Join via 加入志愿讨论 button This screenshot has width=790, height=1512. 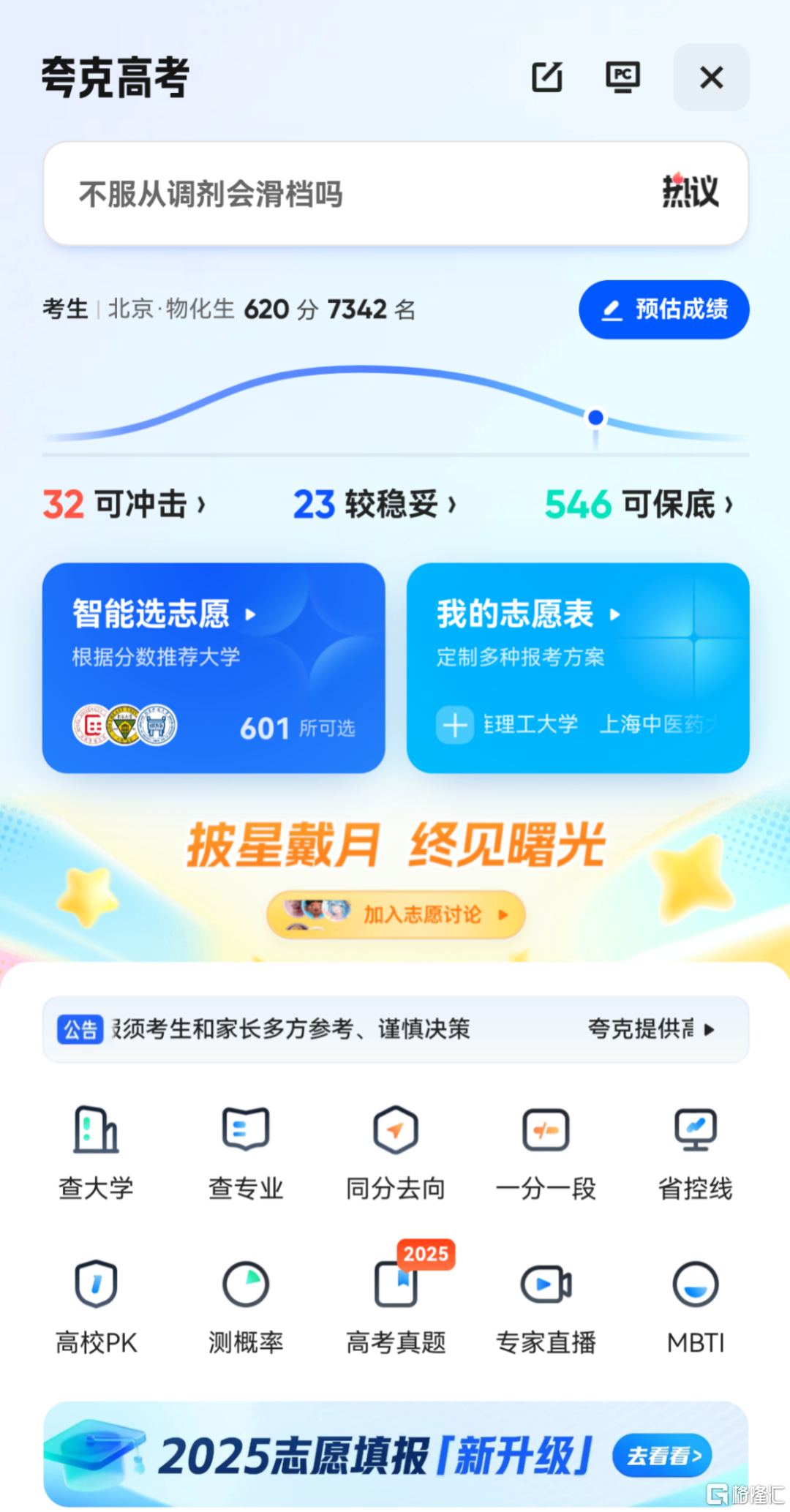pos(396,914)
